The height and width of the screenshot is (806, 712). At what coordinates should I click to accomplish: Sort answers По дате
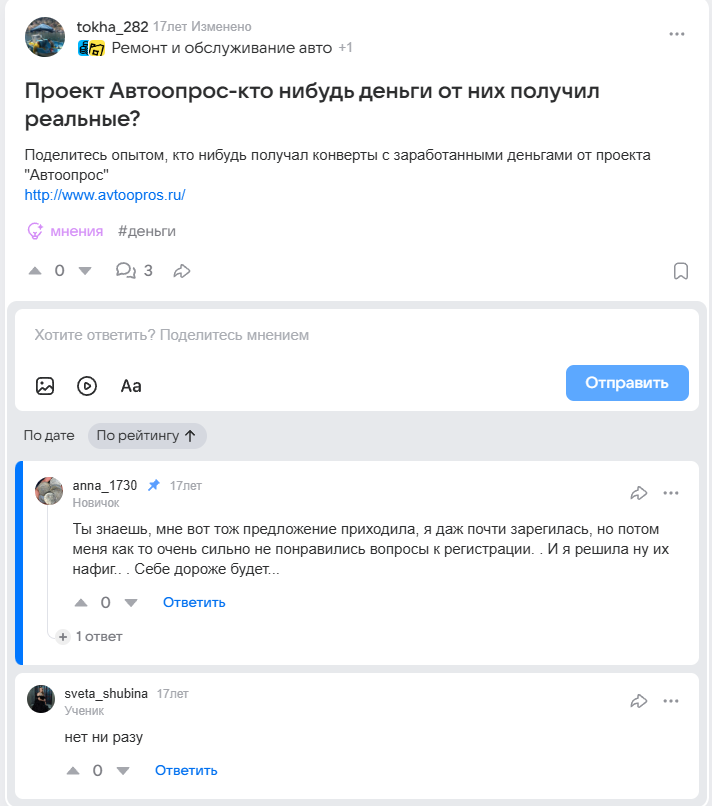[49, 436]
